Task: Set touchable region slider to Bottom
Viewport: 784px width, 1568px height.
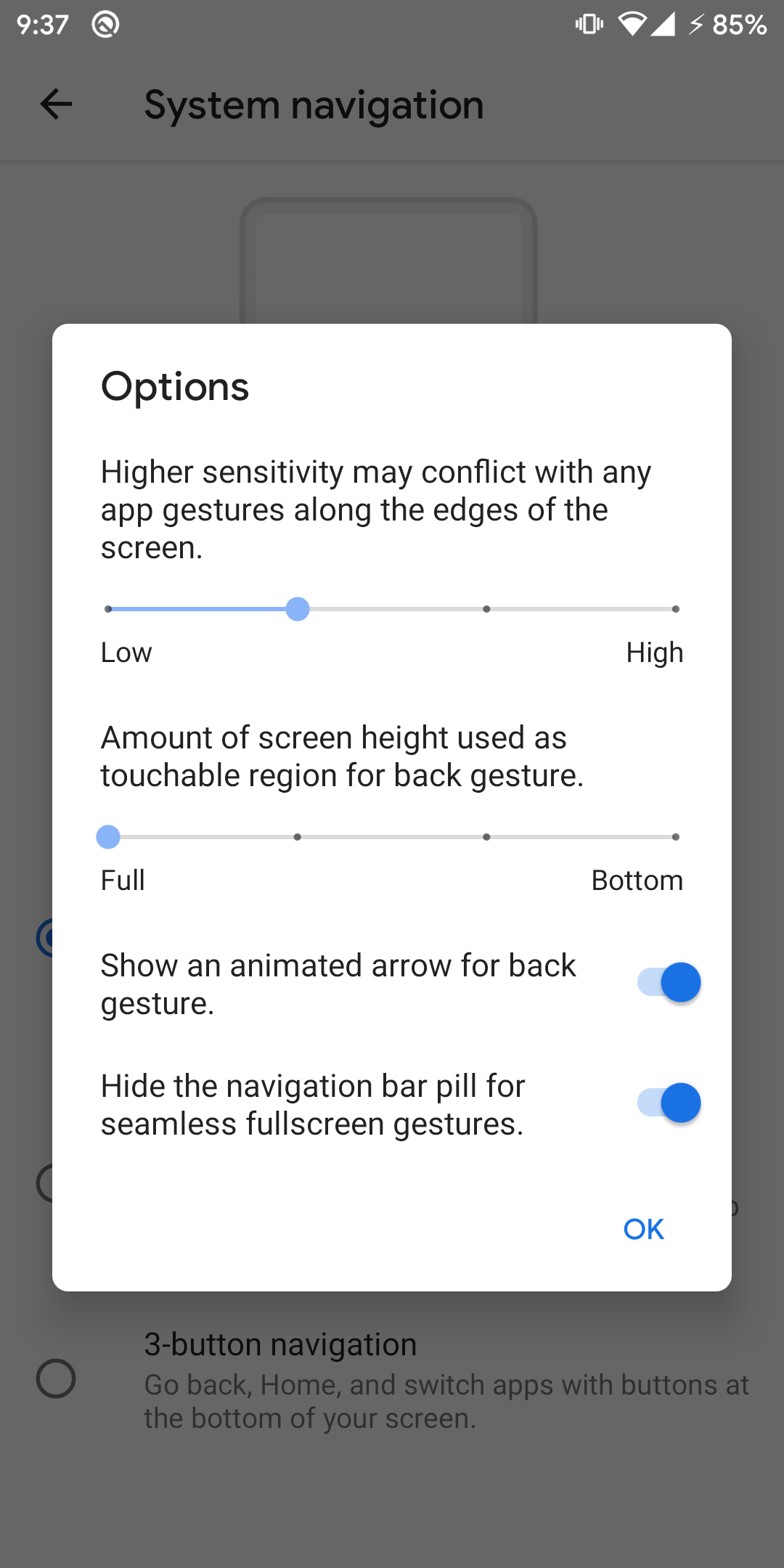Action: pos(675,837)
